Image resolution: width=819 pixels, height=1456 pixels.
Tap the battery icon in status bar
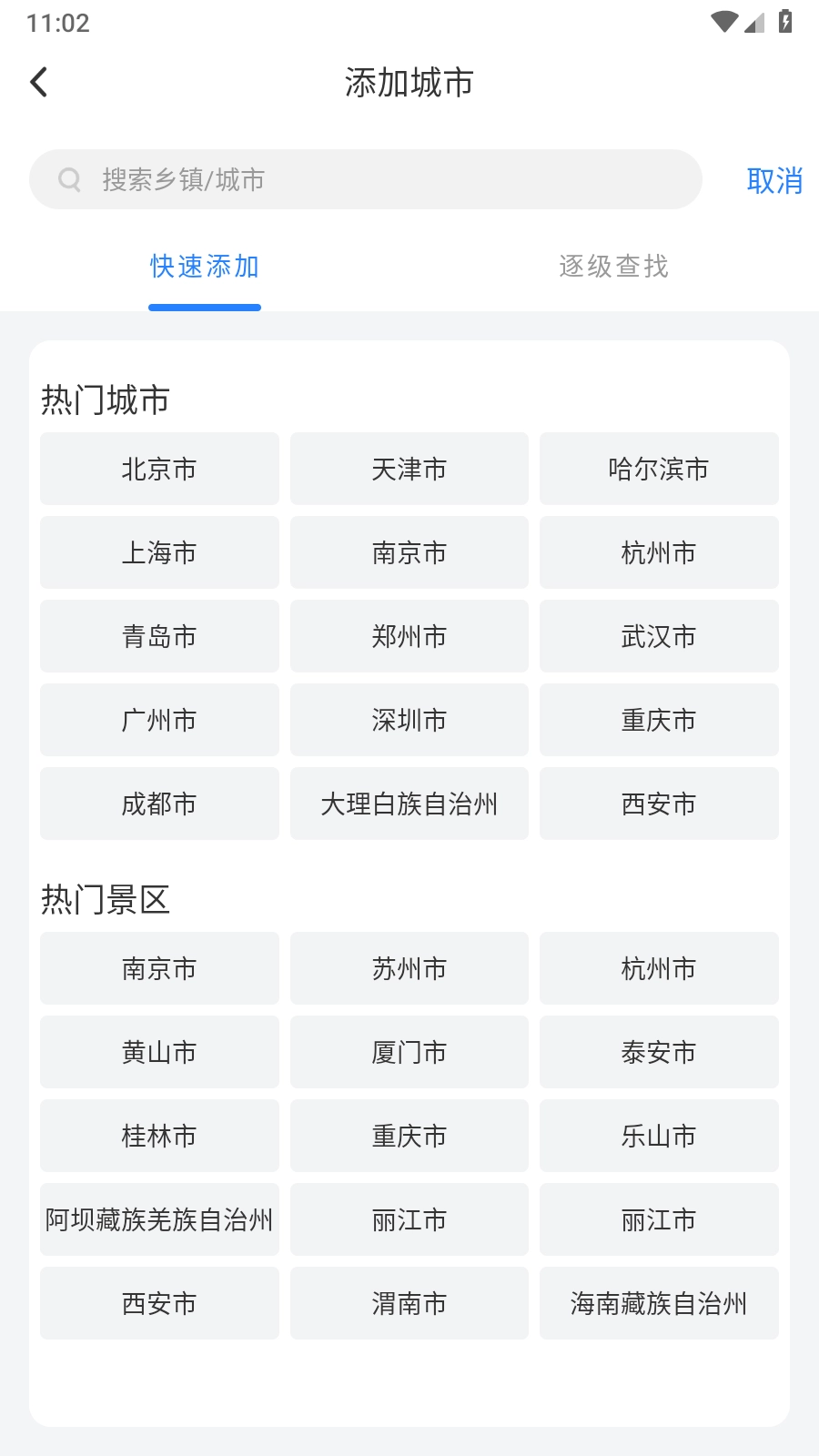(x=784, y=22)
